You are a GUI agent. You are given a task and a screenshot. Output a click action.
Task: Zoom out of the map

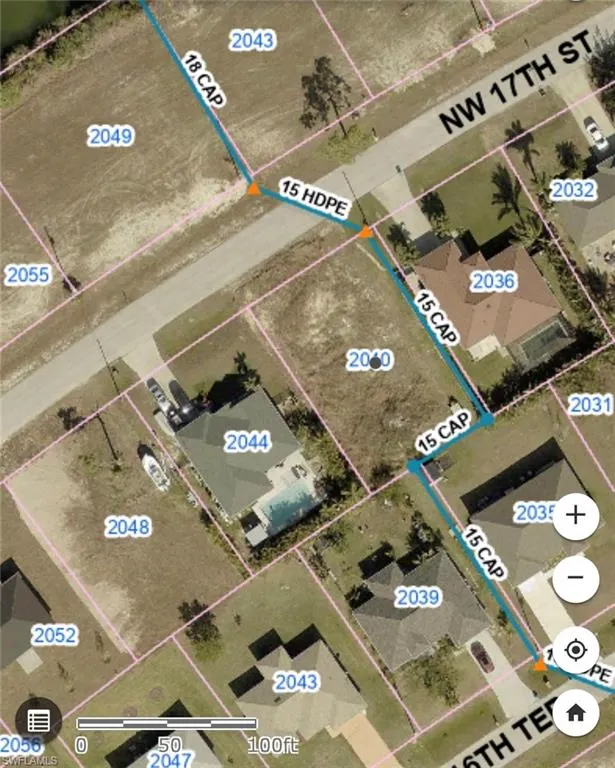[x=576, y=578]
